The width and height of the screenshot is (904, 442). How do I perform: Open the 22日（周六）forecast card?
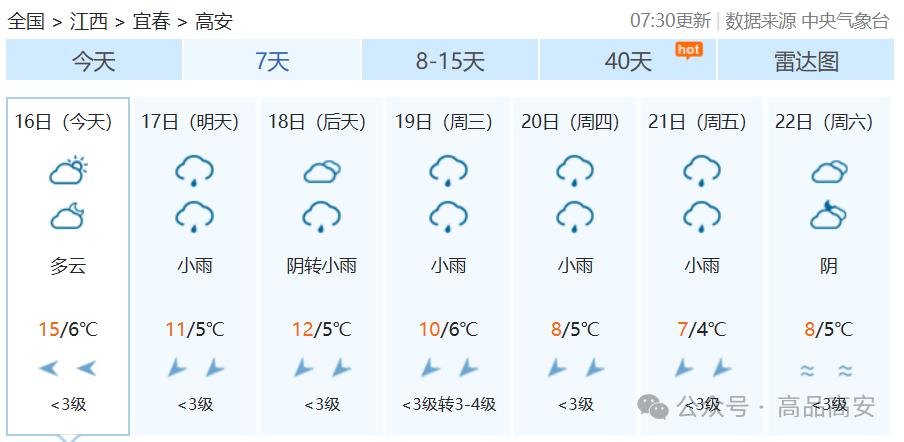click(829, 266)
